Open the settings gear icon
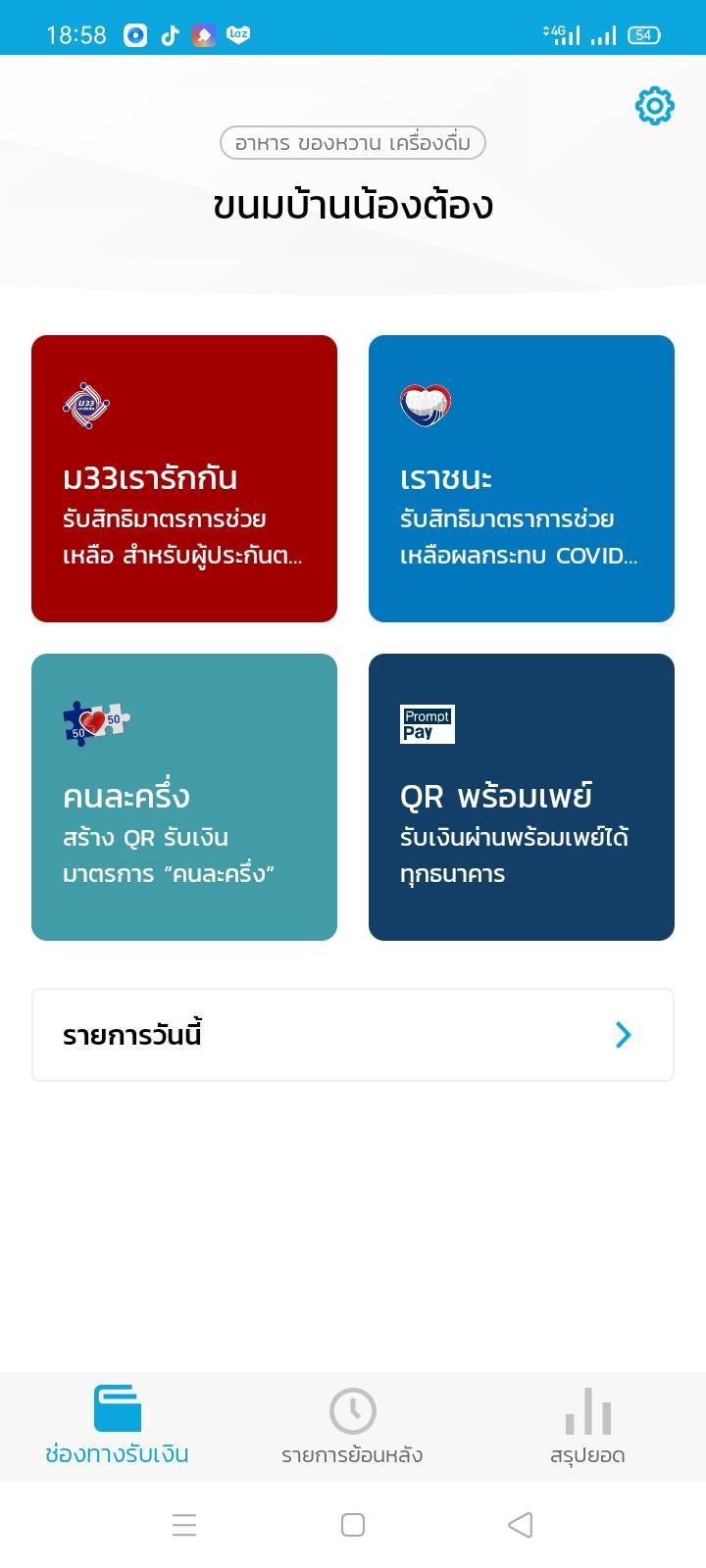This screenshot has height=1568, width=706. [655, 106]
